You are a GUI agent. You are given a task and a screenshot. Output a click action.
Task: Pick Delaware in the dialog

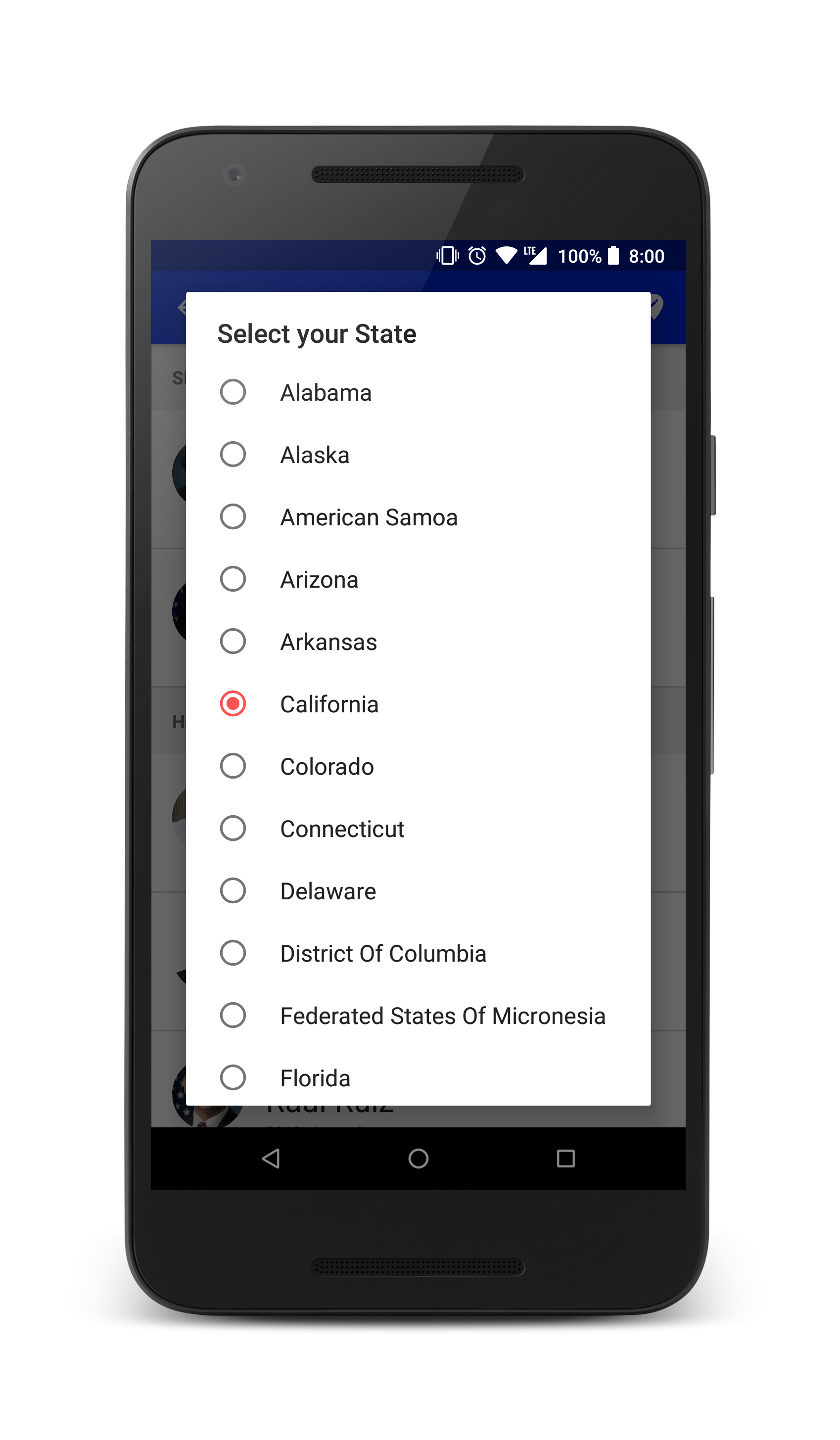pos(233,890)
